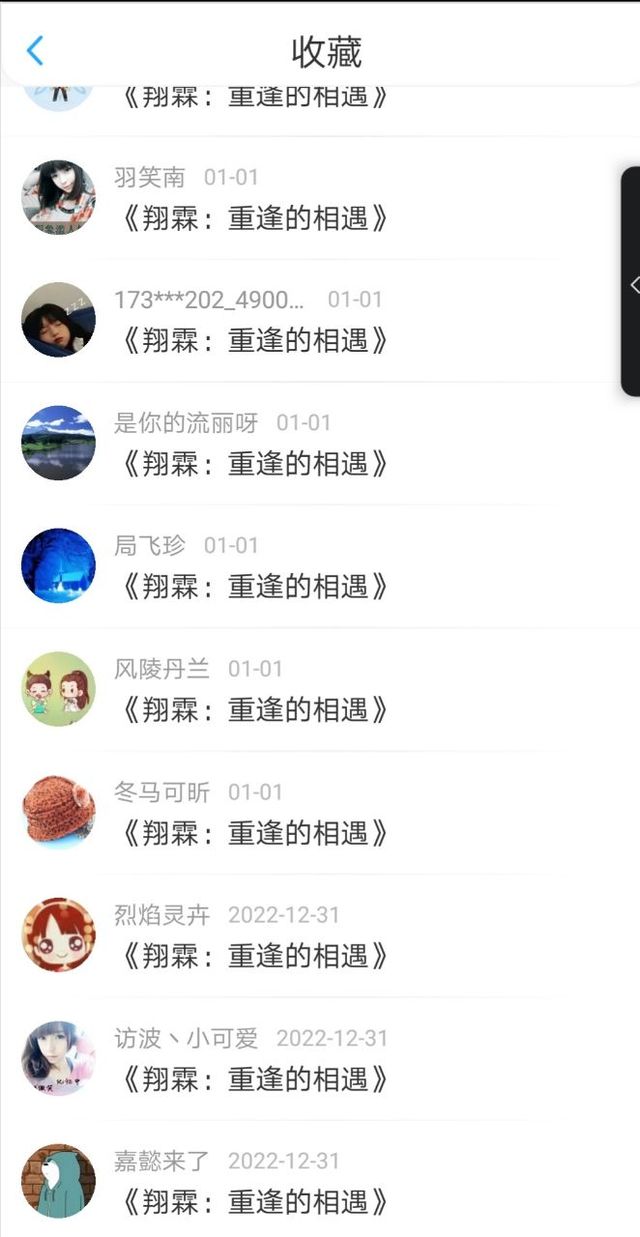Viewport: 640px width, 1237px height.
Task: Open 局飞珍's collected item
Action: (x=255, y=586)
